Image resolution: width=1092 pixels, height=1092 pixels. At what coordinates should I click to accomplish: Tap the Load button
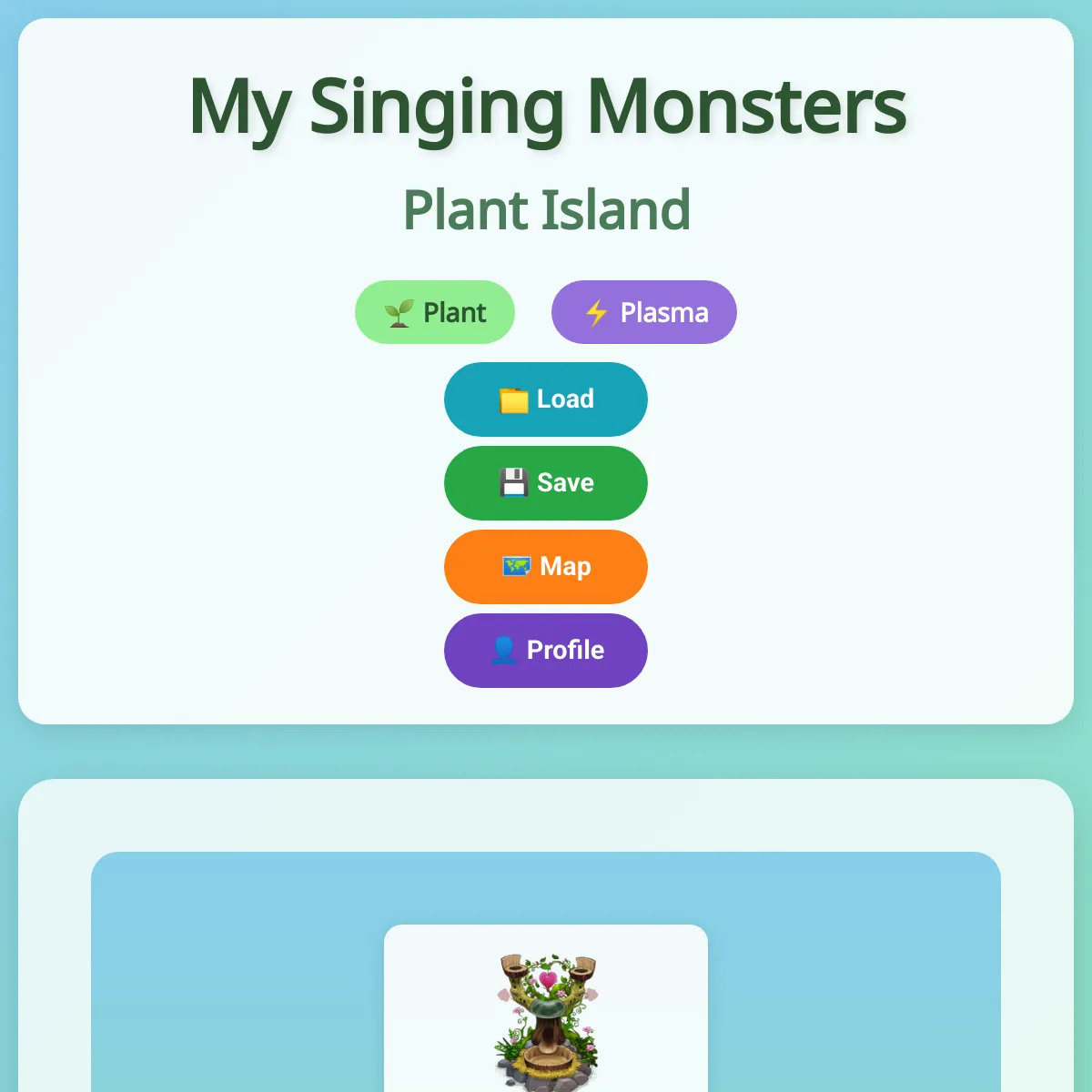coord(546,399)
